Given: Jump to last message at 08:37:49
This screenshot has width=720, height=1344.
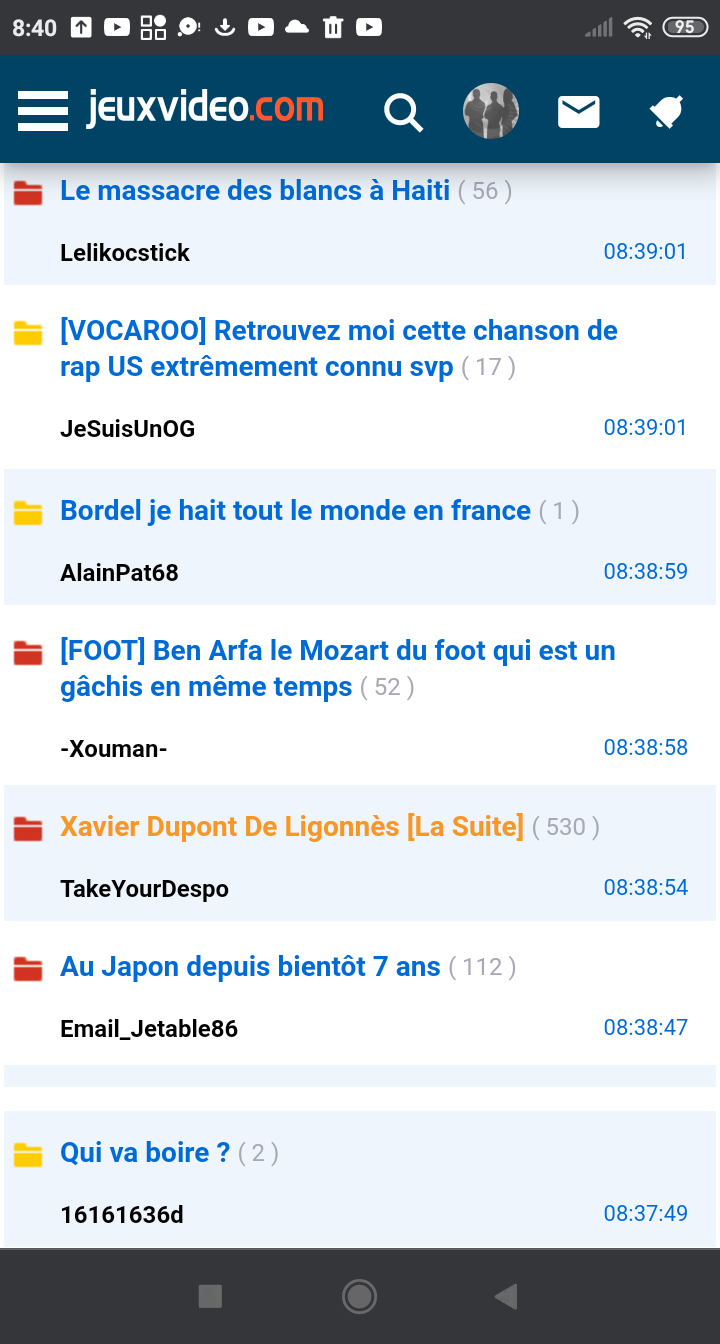Looking at the screenshot, I should coord(645,1214).
